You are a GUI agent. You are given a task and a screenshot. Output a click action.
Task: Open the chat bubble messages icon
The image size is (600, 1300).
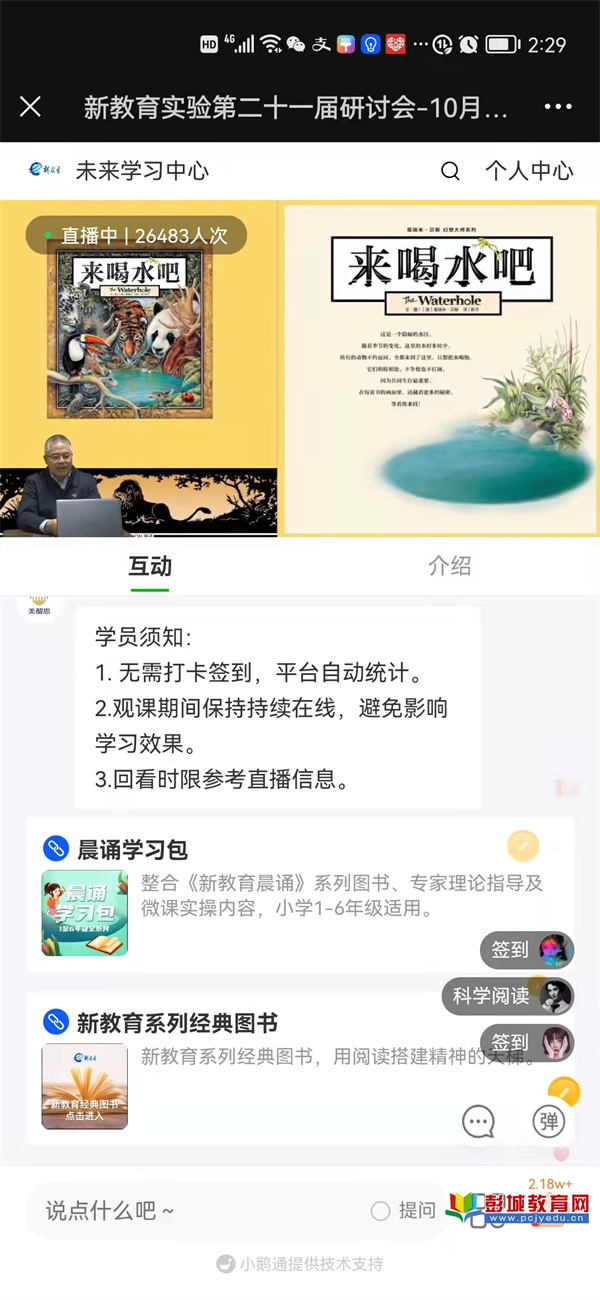coord(479,1122)
